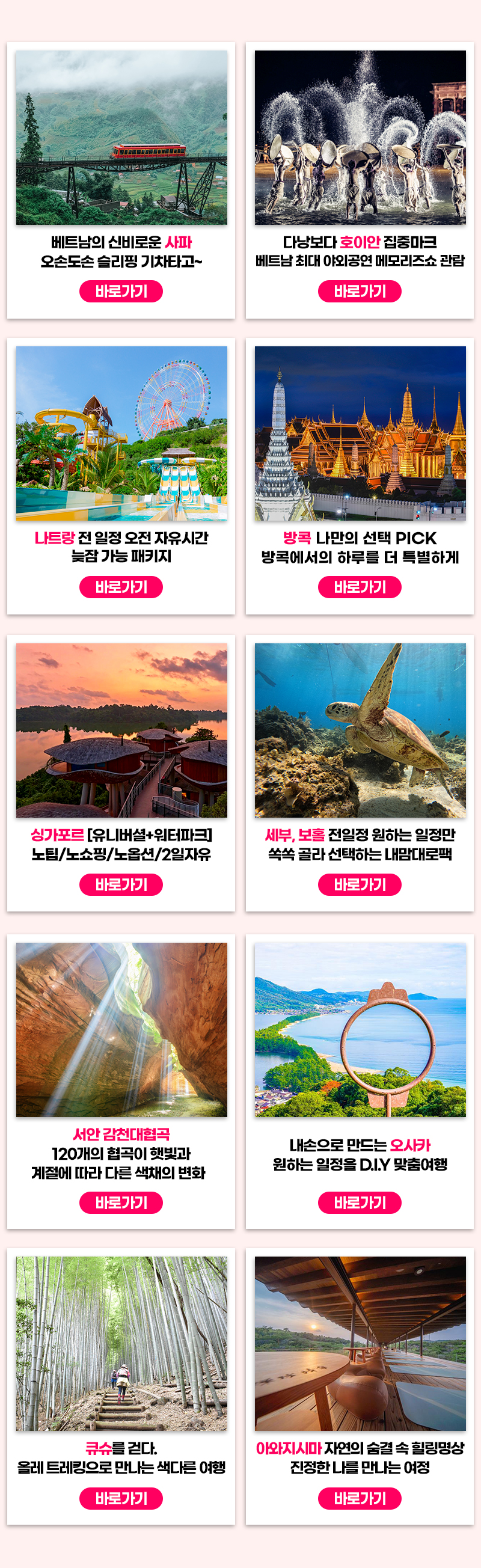Open 바로가기 for the 싱가포르 유니버셜+워터파크 card
Screen dimensions: 481x1568
pyautogui.click(x=121, y=884)
